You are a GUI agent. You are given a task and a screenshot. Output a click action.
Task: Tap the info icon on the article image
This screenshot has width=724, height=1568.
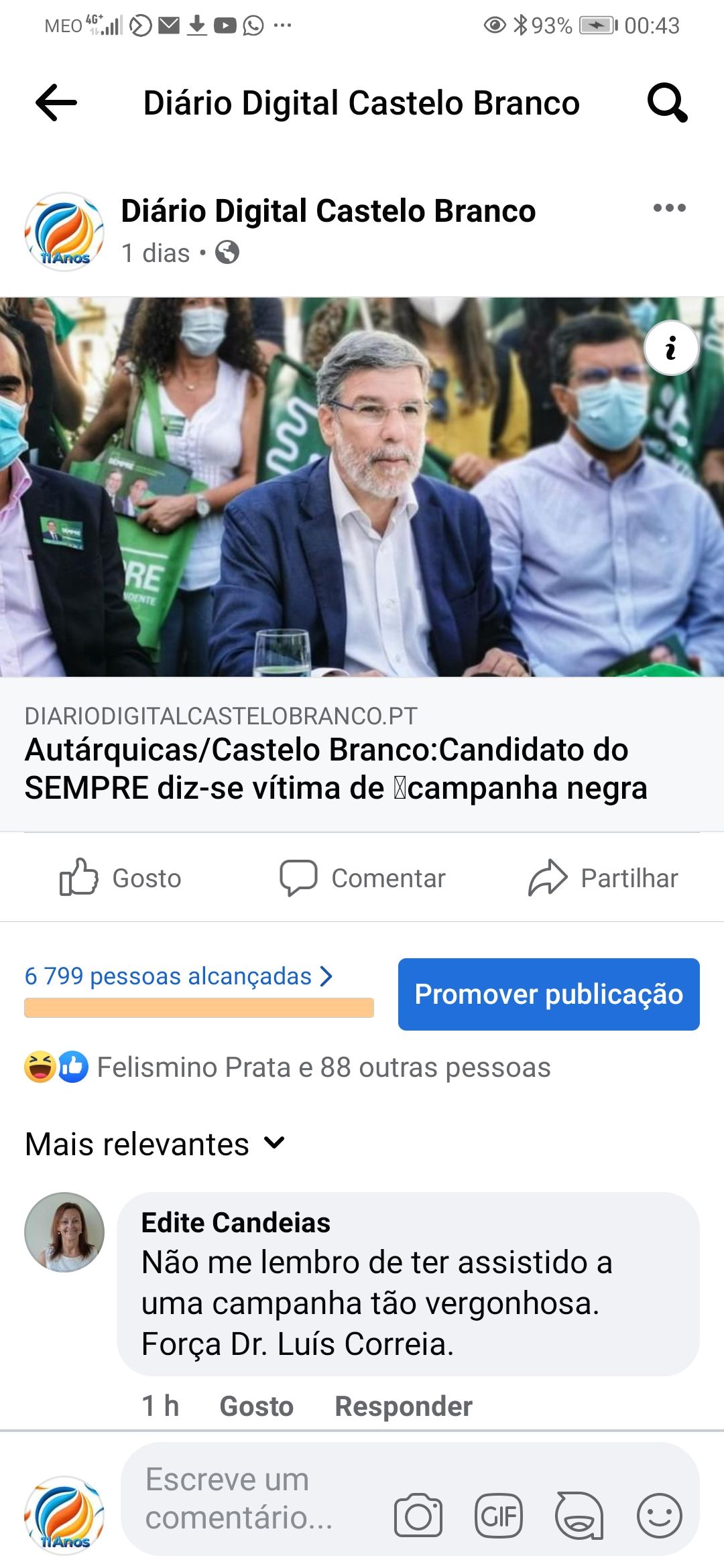point(671,348)
